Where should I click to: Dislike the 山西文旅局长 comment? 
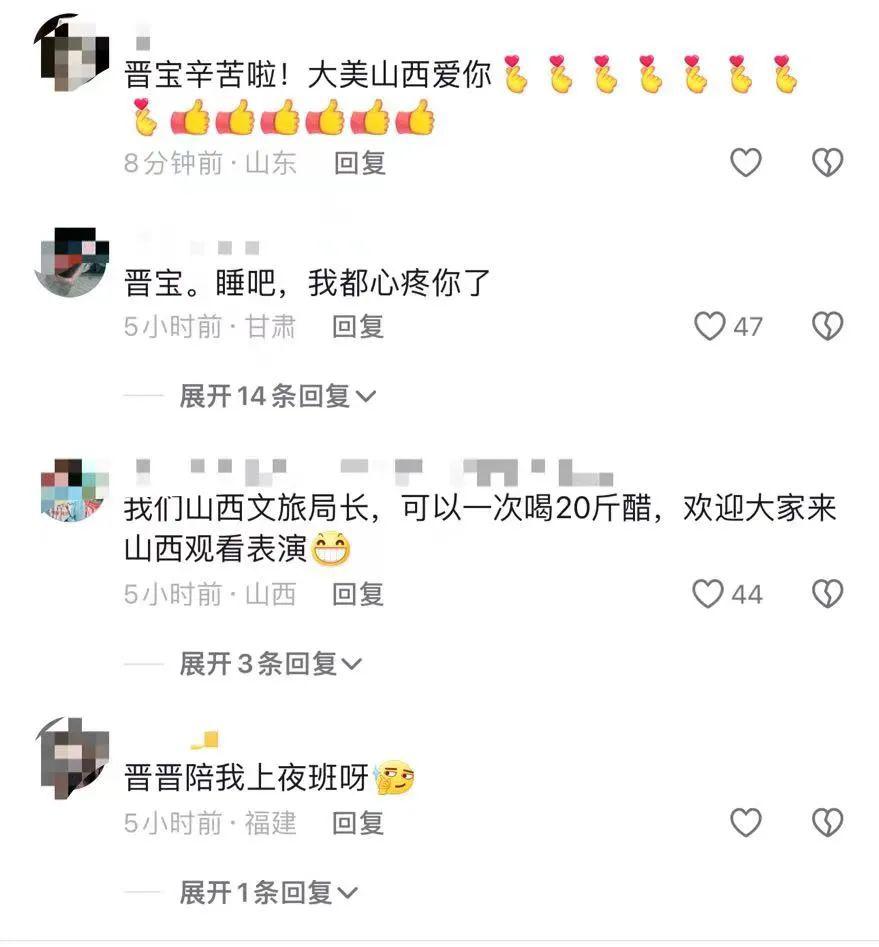click(827, 594)
